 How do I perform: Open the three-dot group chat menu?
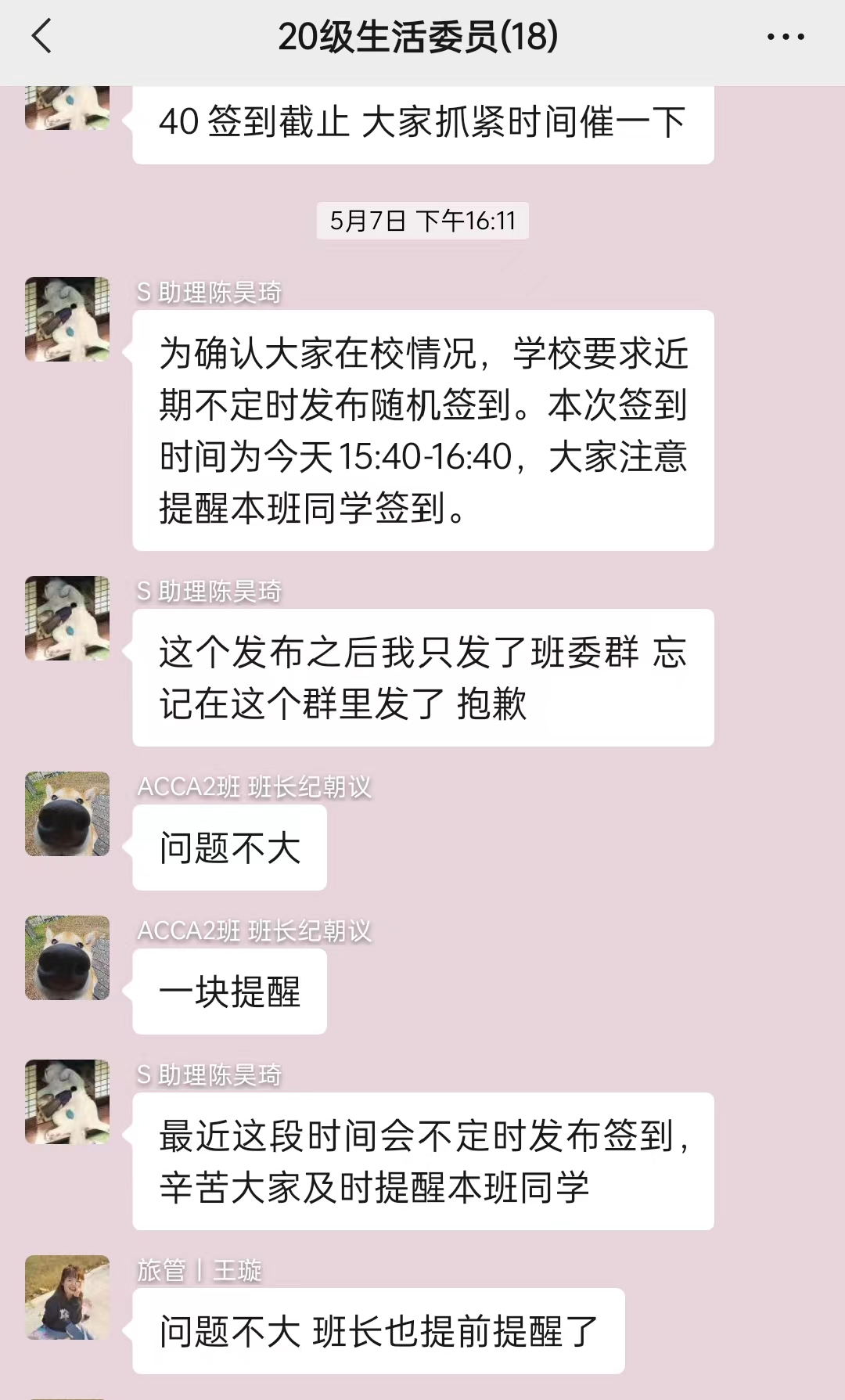(x=785, y=37)
